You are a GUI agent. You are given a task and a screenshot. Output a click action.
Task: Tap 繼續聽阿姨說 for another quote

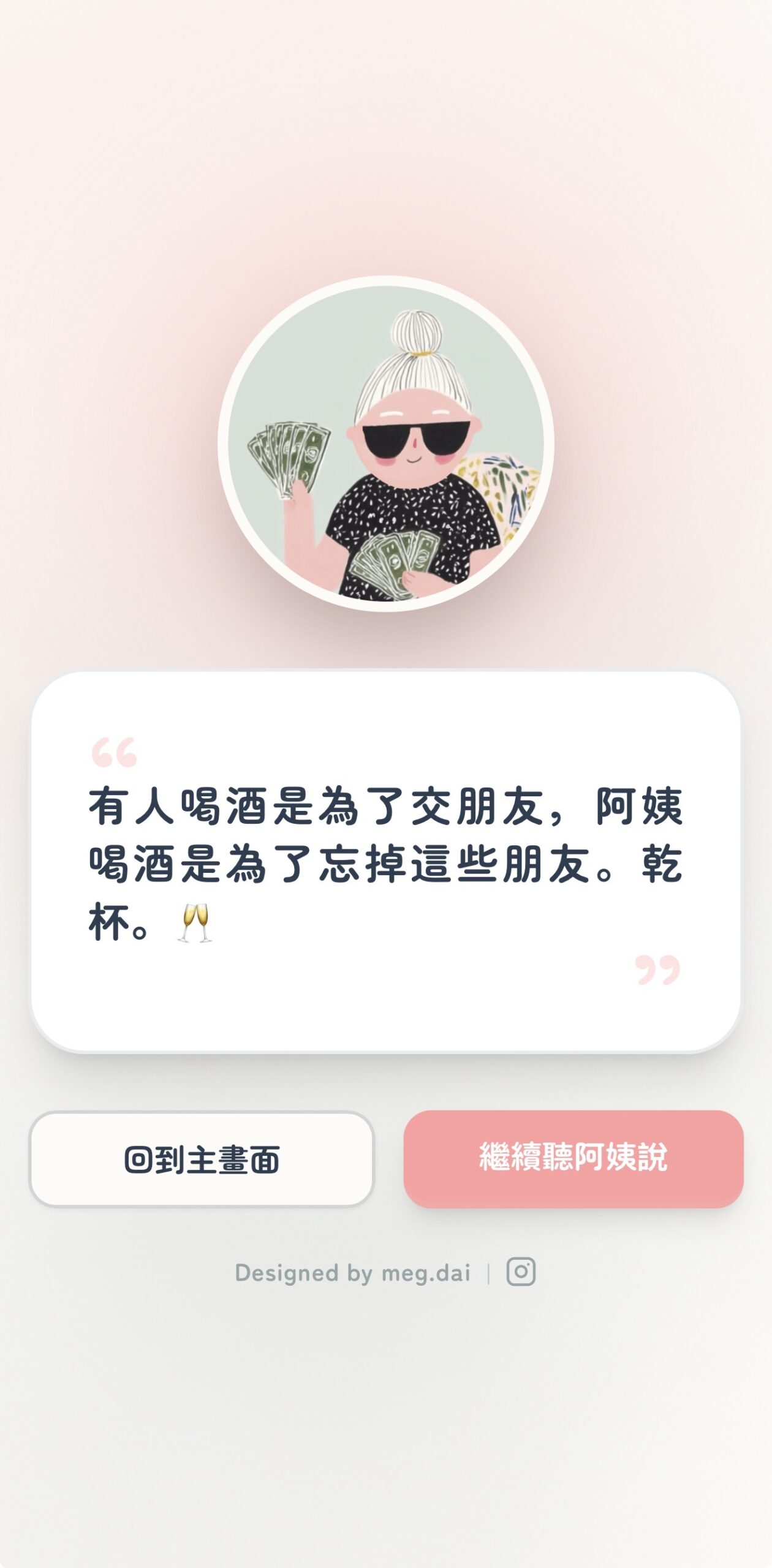pos(573,1158)
